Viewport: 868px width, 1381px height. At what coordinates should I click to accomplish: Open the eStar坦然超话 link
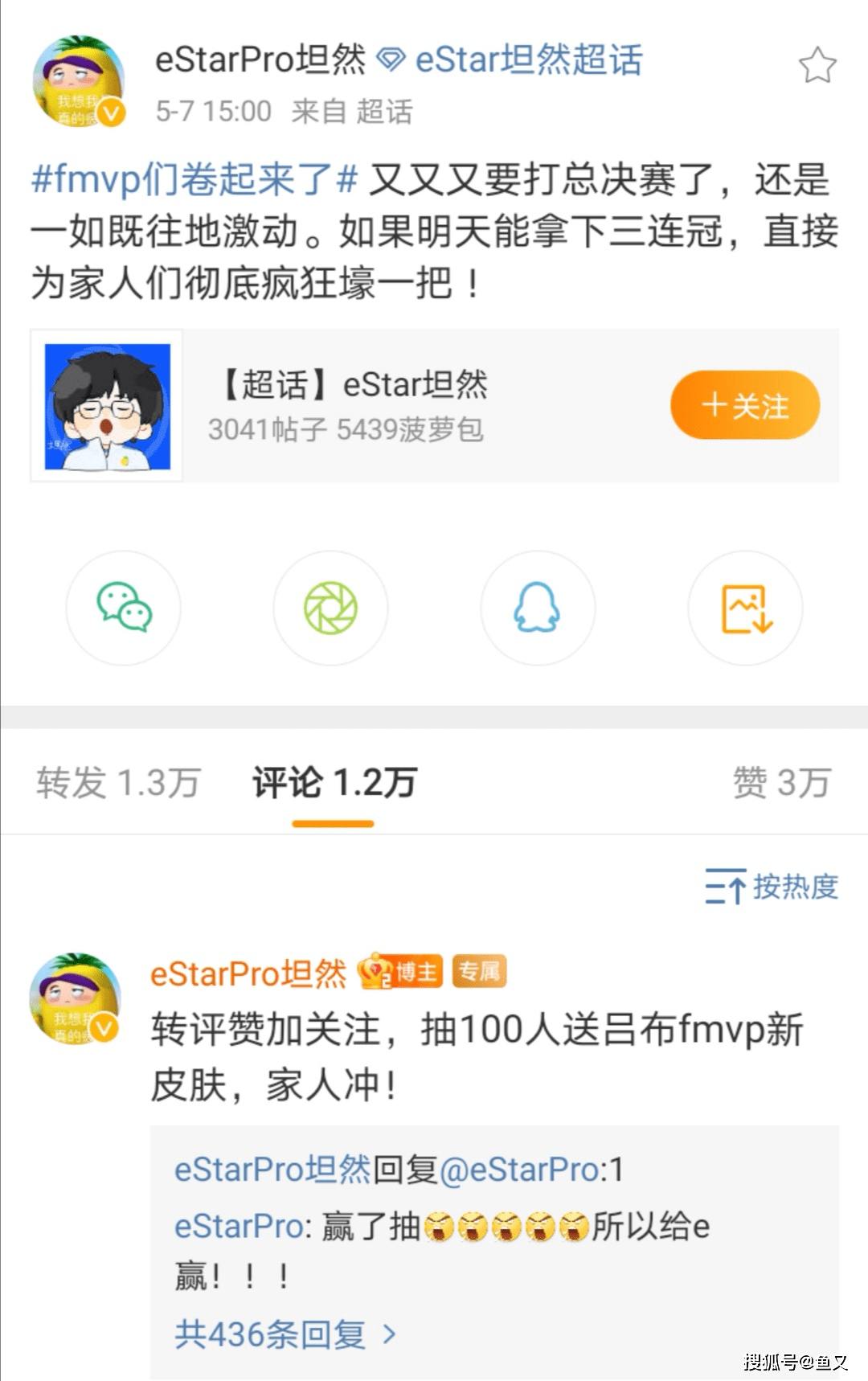(x=526, y=60)
